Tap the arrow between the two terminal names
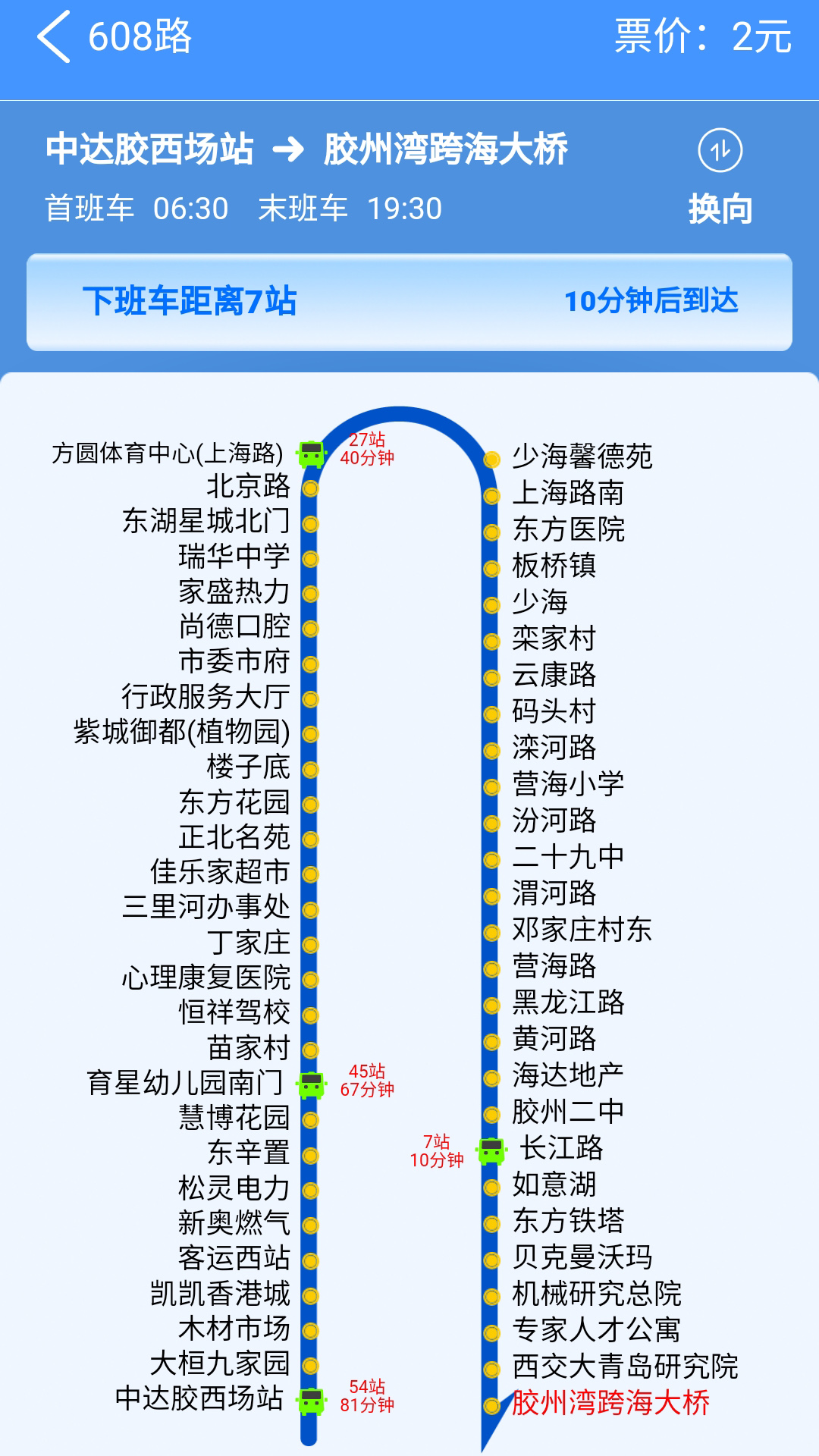The height and width of the screenshot is (1456, 819). [290, 149]
